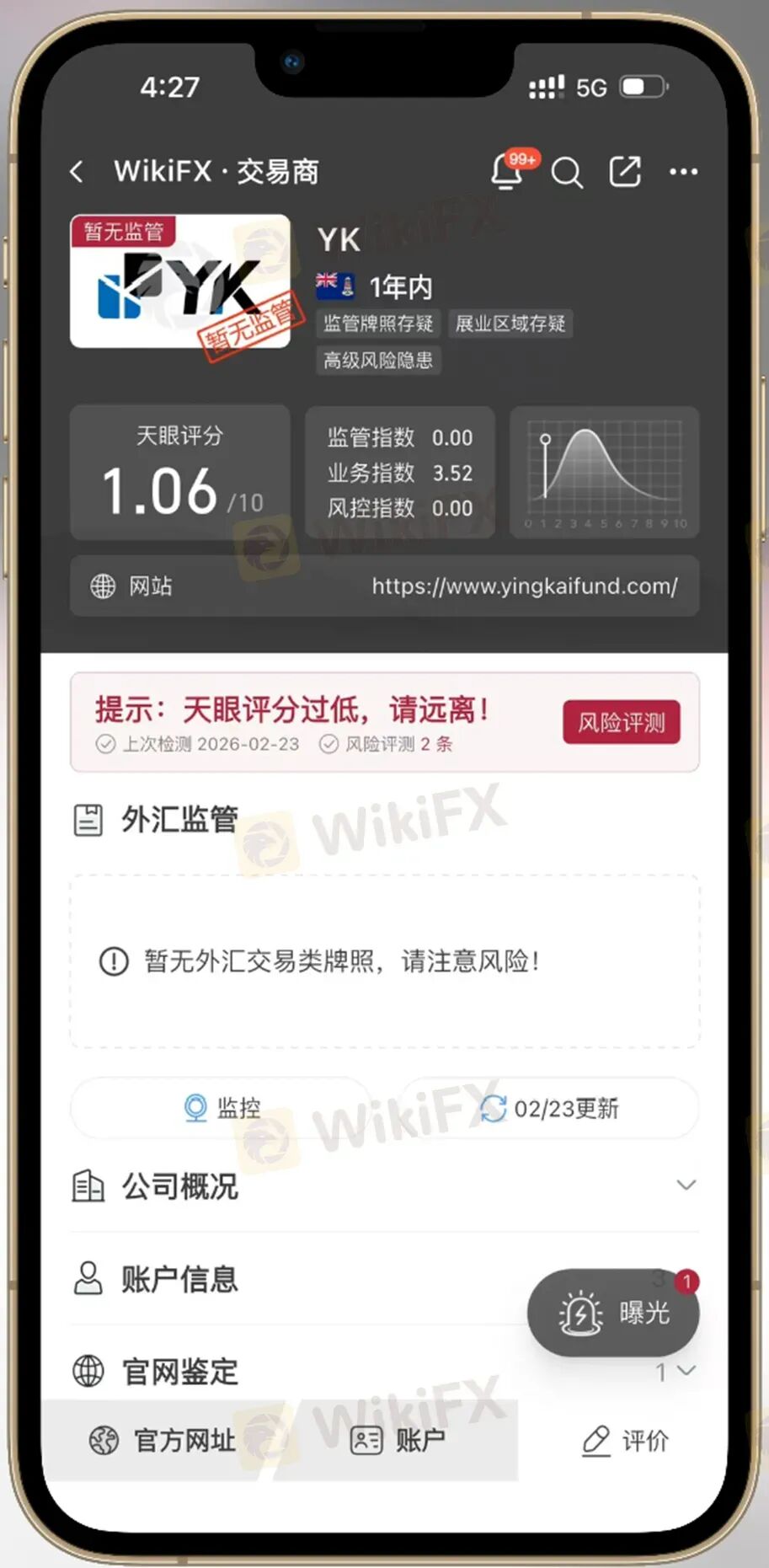Tap the back arrow to leave broker page
This screenshot has height=1568, width=769.
click(77, 171)
